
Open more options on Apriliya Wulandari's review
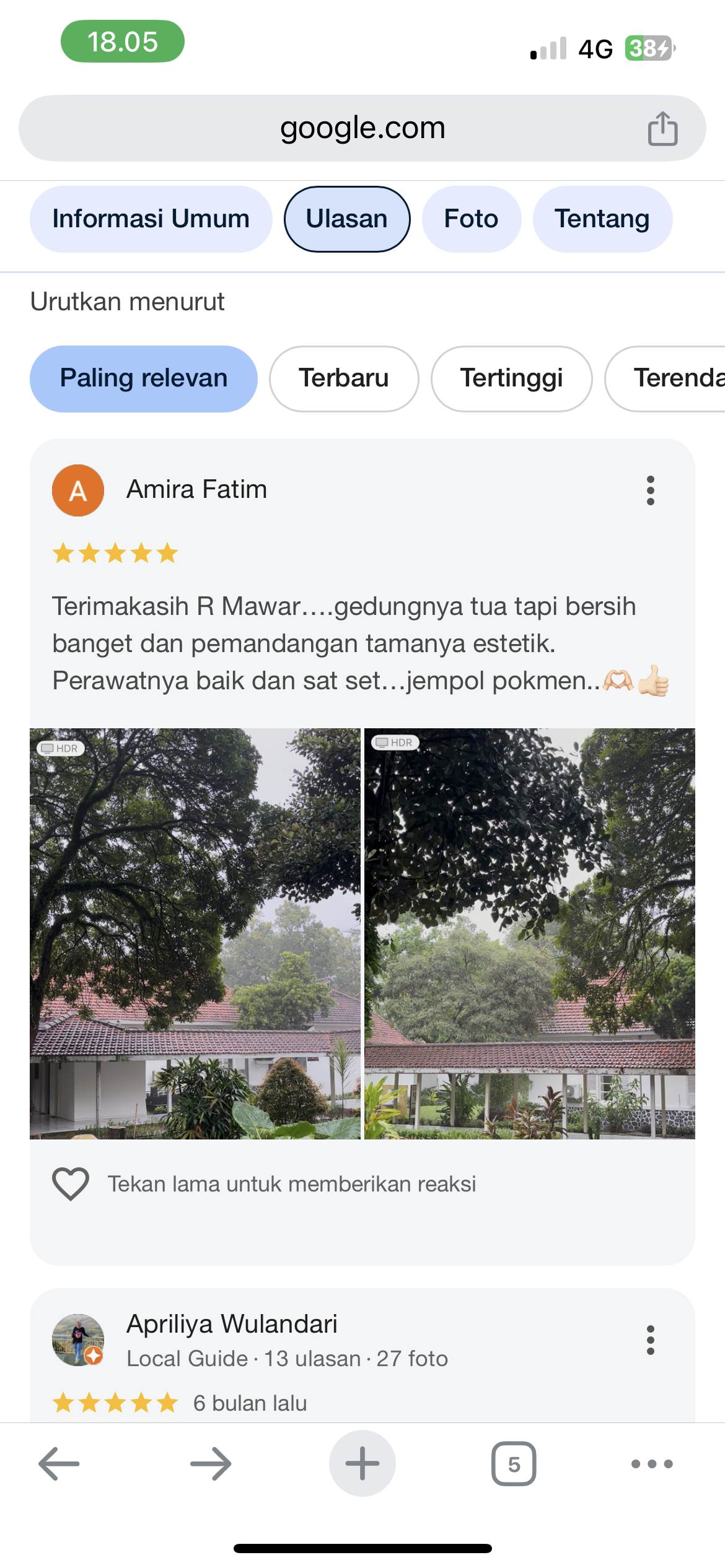click(x=650, y=1339)
